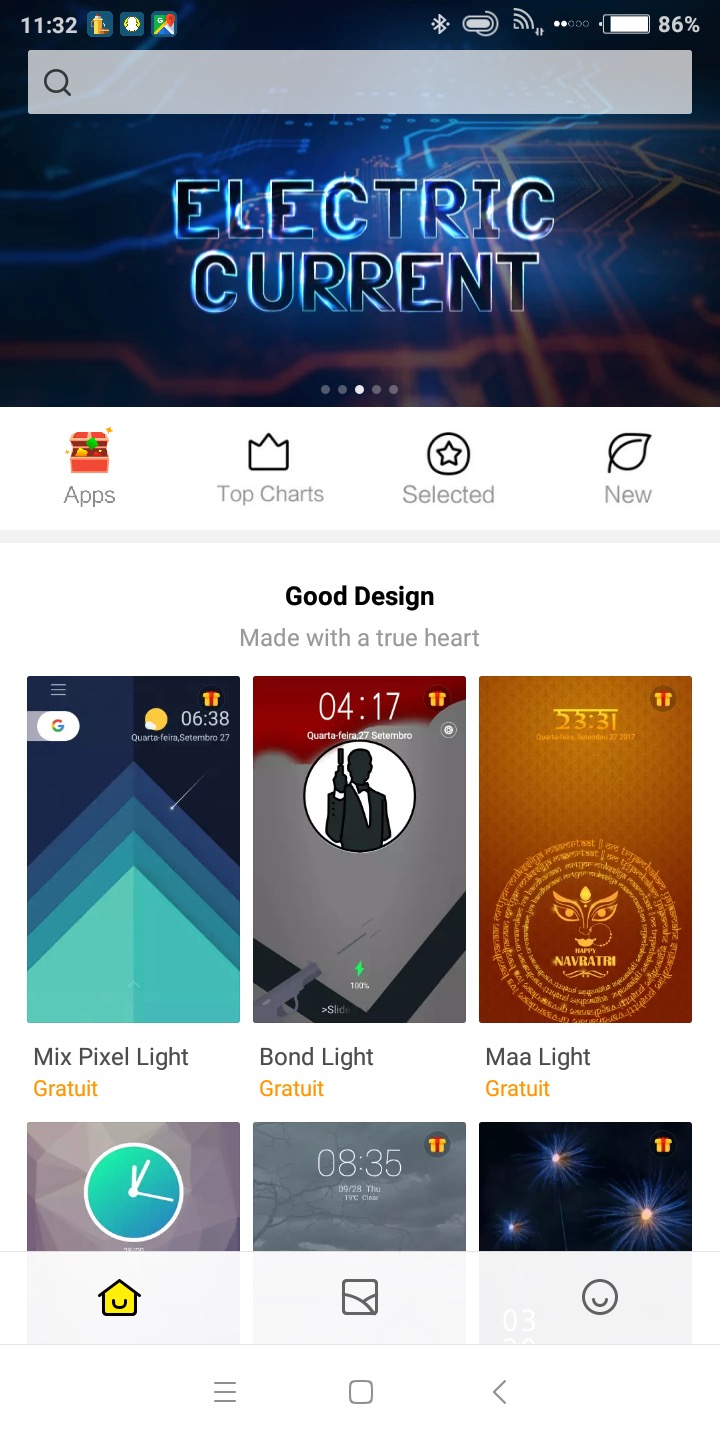Open the 08:35 cloudy sky theme
Image resolution: width=720 pixels, height=1440 pixels.
[359, 1185]
